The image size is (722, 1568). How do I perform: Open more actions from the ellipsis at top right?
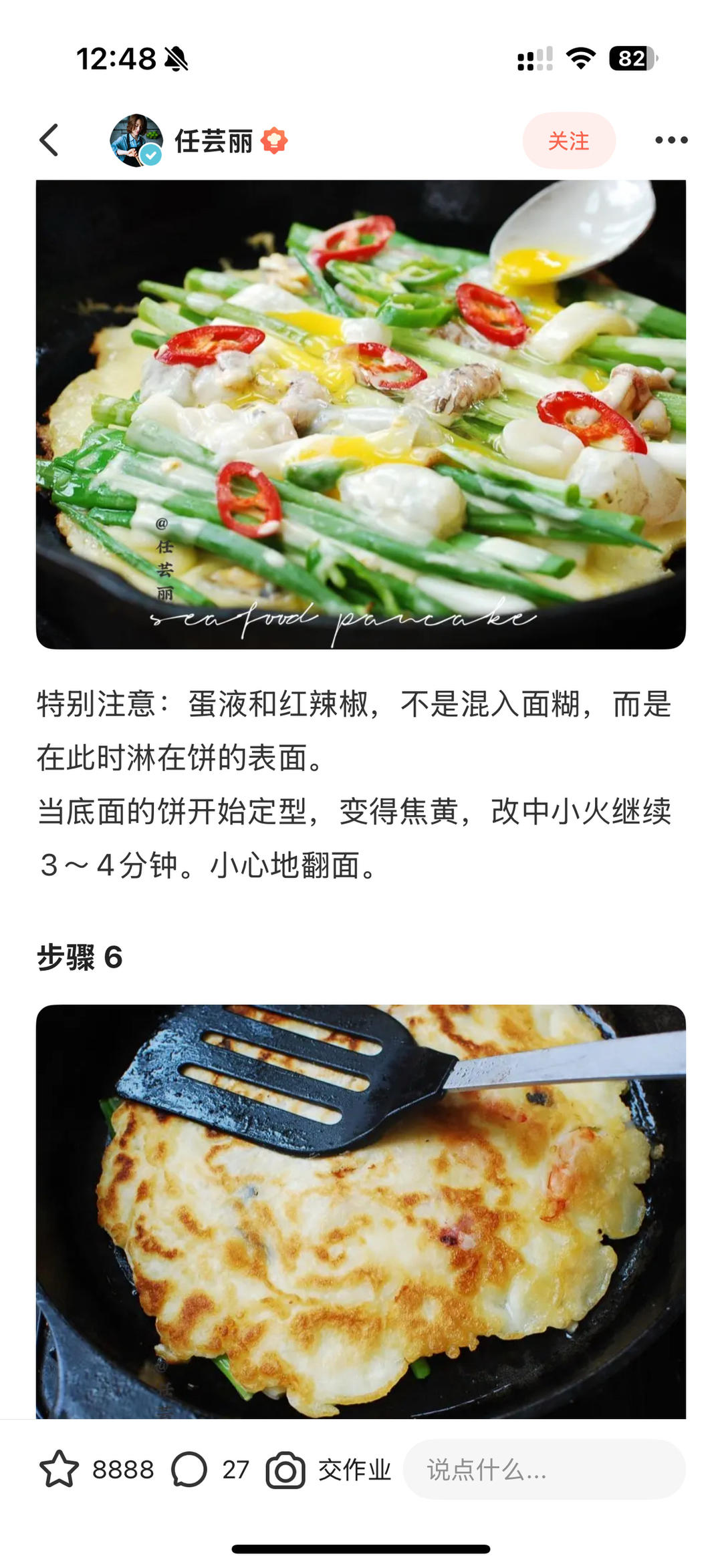[671, 140]
